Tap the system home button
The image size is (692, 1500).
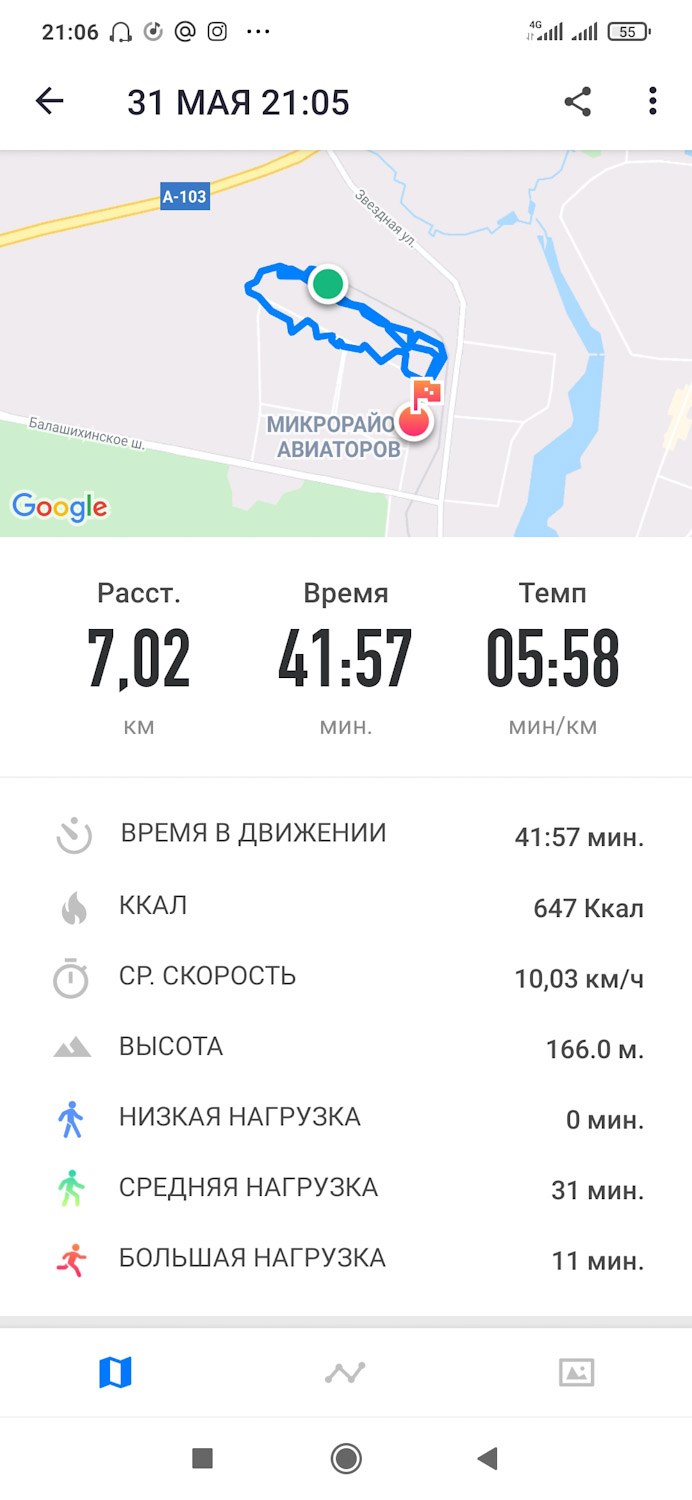click(346, 1459)
